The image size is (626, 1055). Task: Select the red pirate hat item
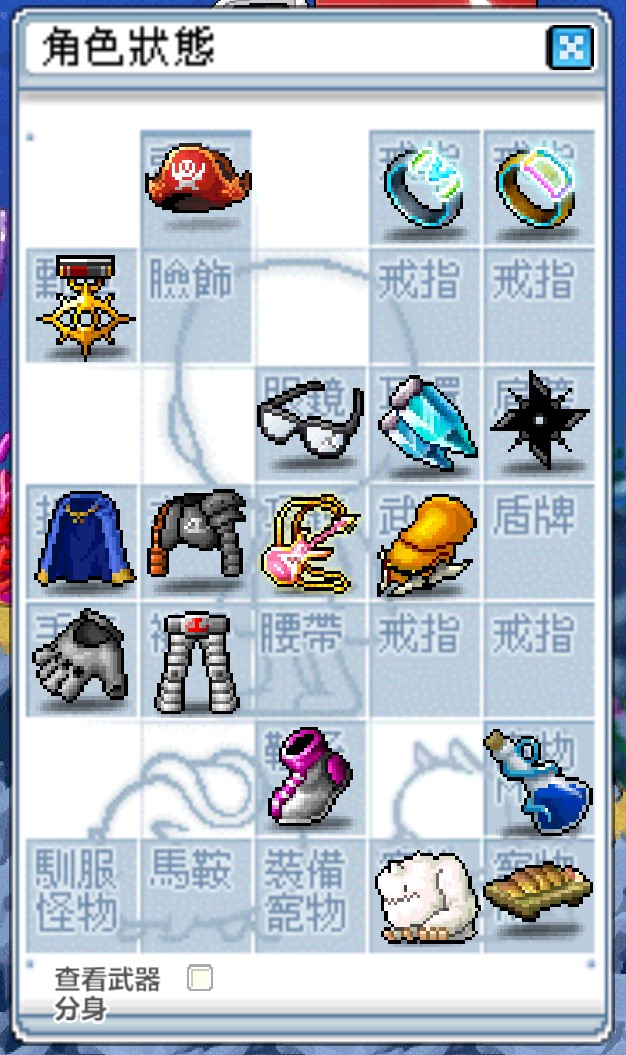(197, 181)
